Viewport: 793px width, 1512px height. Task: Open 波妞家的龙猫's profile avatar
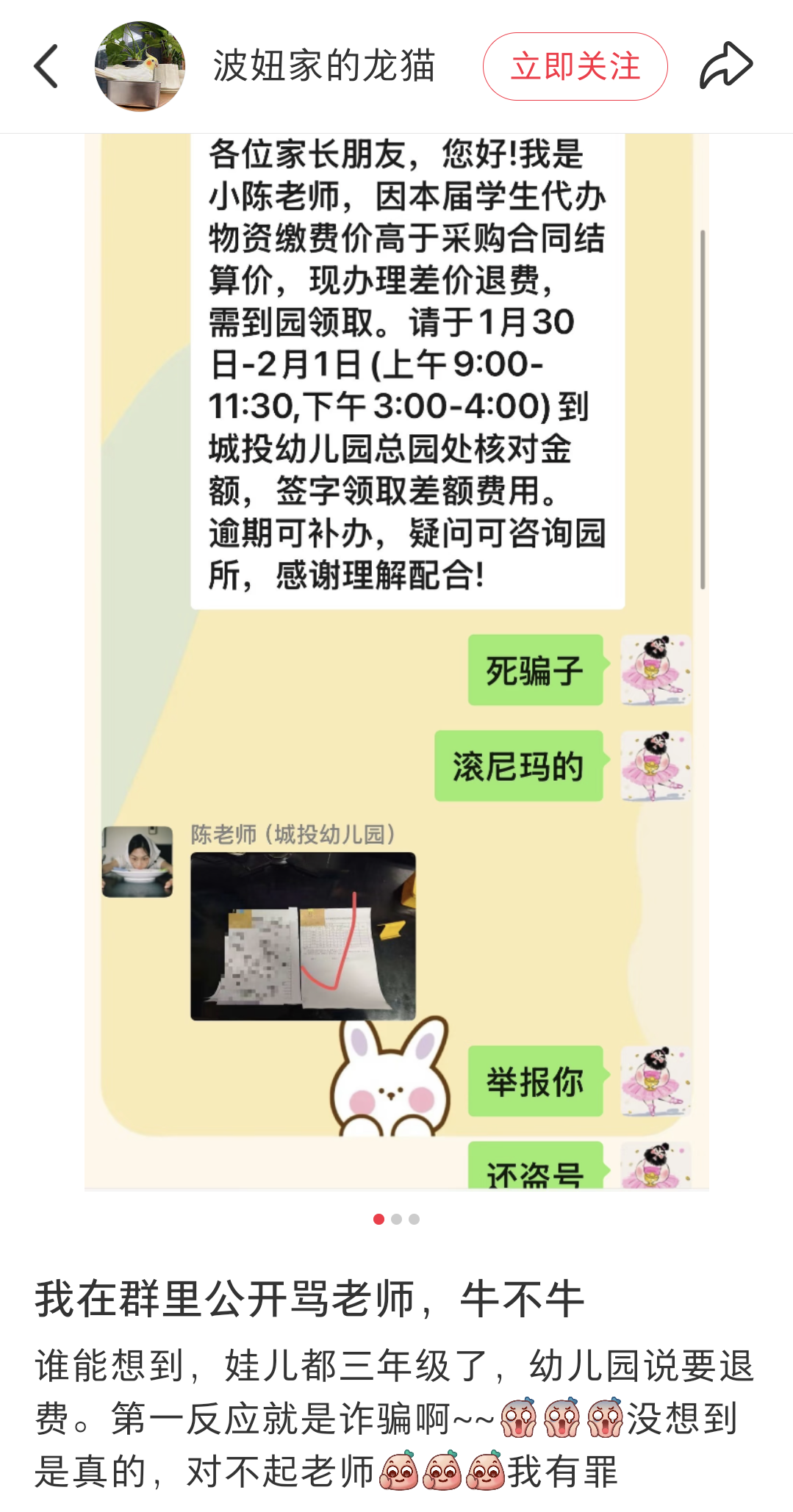pyautogui.click(x=140, y=66)
